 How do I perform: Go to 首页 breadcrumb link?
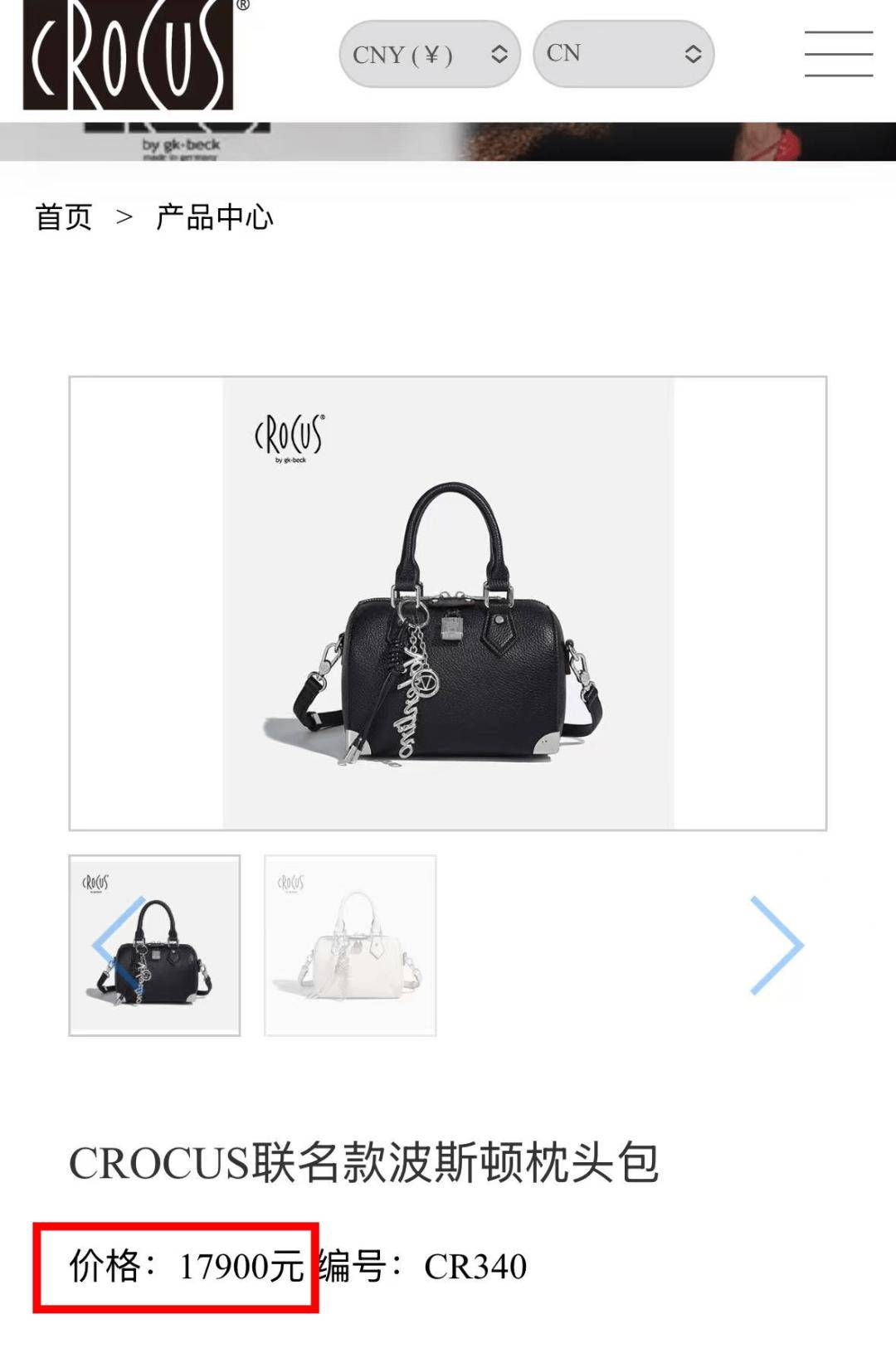click(x=64, y=217)
